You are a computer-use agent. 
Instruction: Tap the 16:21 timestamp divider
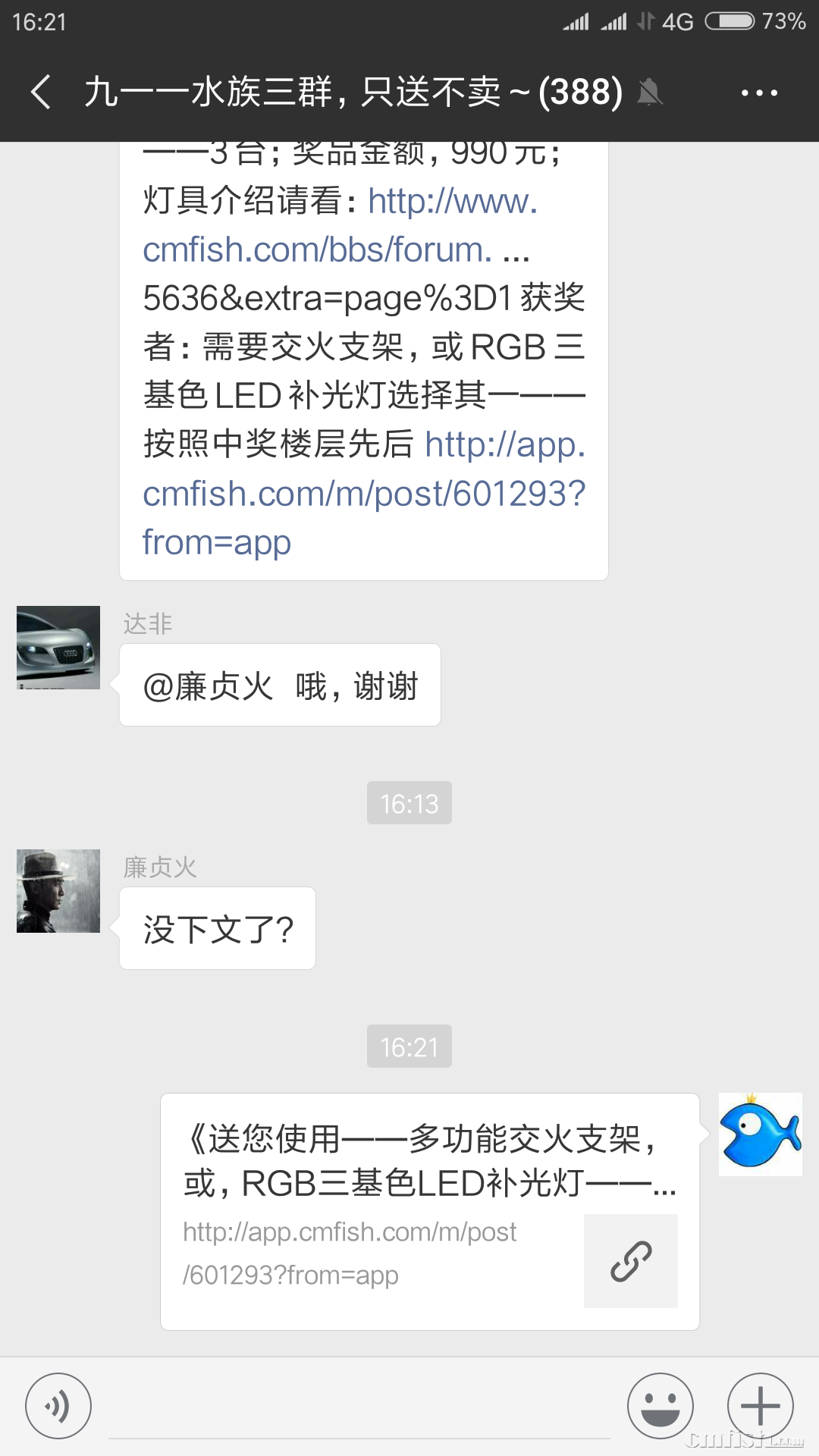(409, 1046)
